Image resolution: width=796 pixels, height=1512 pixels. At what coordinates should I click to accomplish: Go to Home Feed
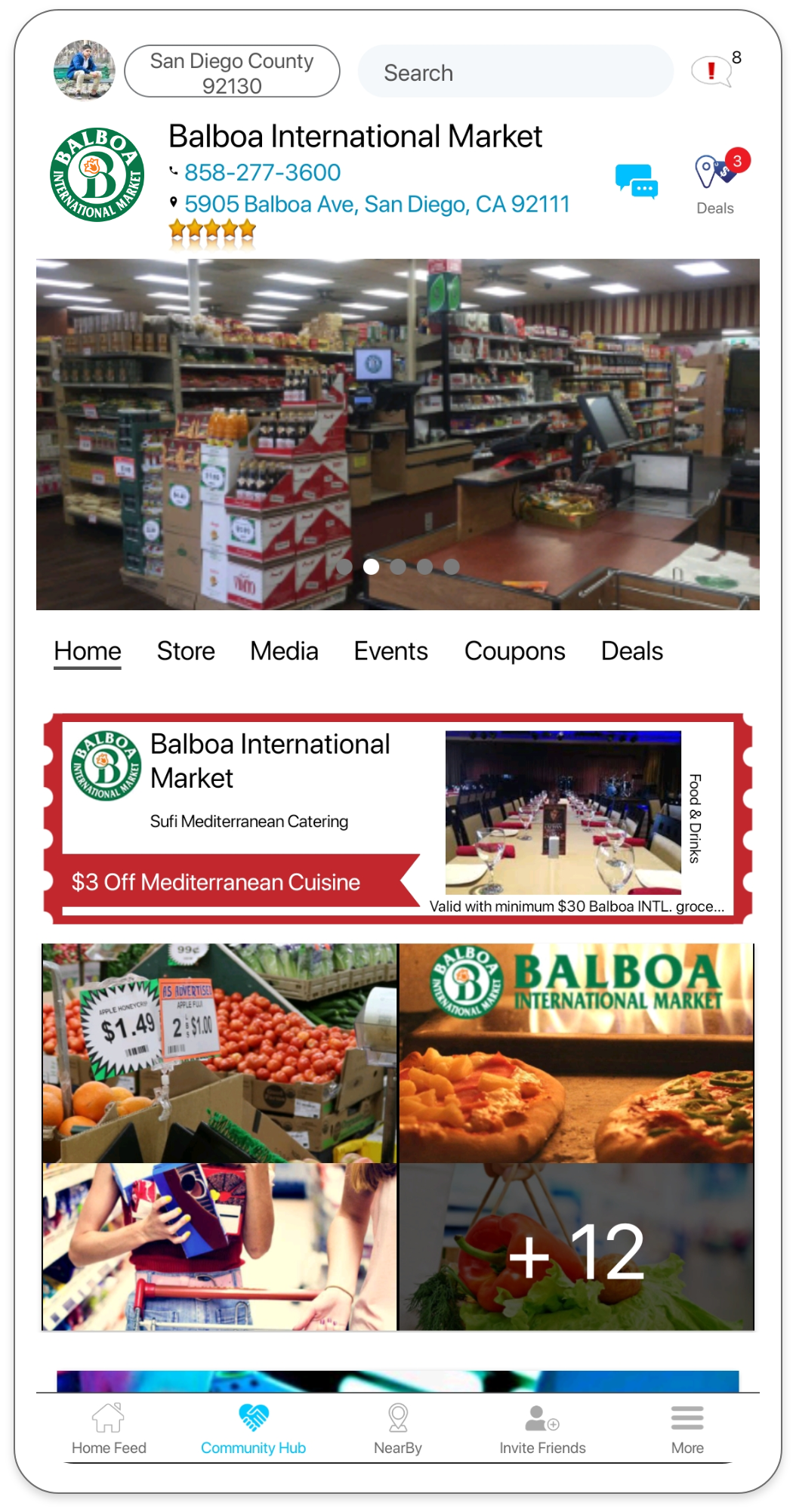(x=109, y=1429)
